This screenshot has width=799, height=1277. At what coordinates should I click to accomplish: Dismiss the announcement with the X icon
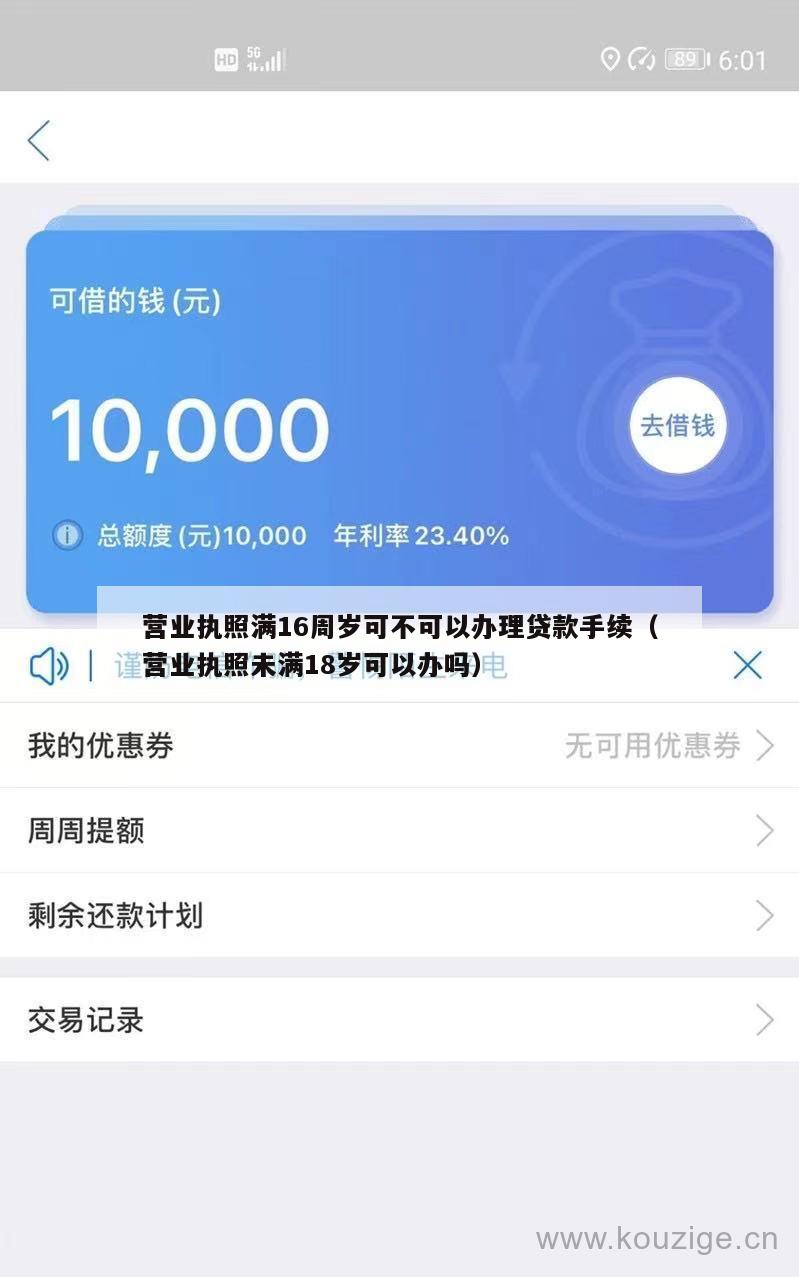(x=748, y=665)
